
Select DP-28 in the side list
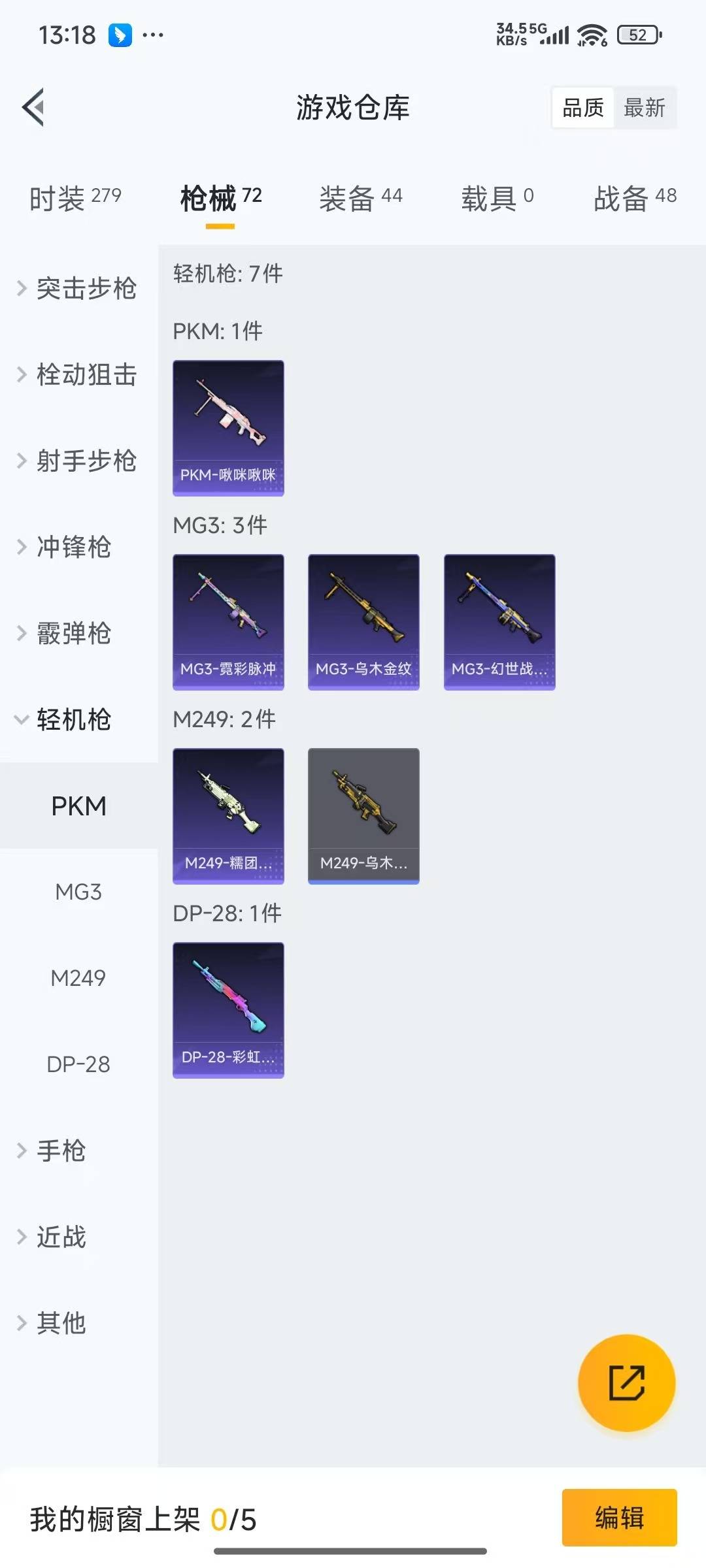(78, 1064)
